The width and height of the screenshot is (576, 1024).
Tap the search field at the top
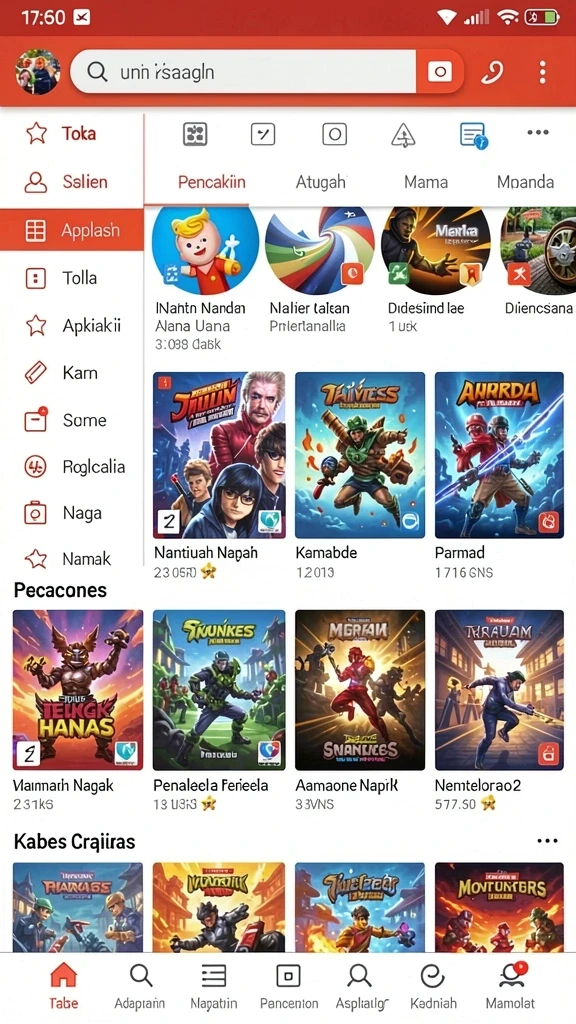(x=243, y=72)
